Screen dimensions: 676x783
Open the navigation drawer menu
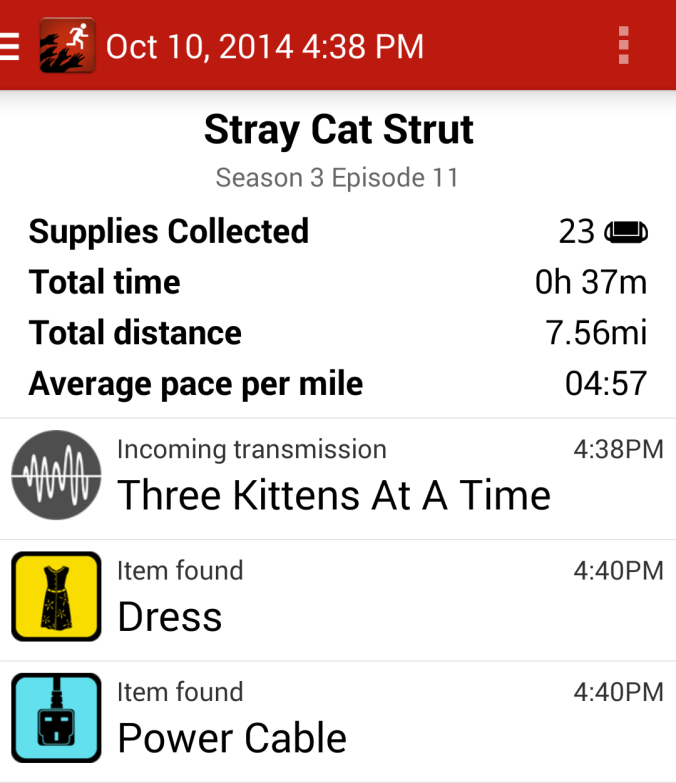point(10,46)
